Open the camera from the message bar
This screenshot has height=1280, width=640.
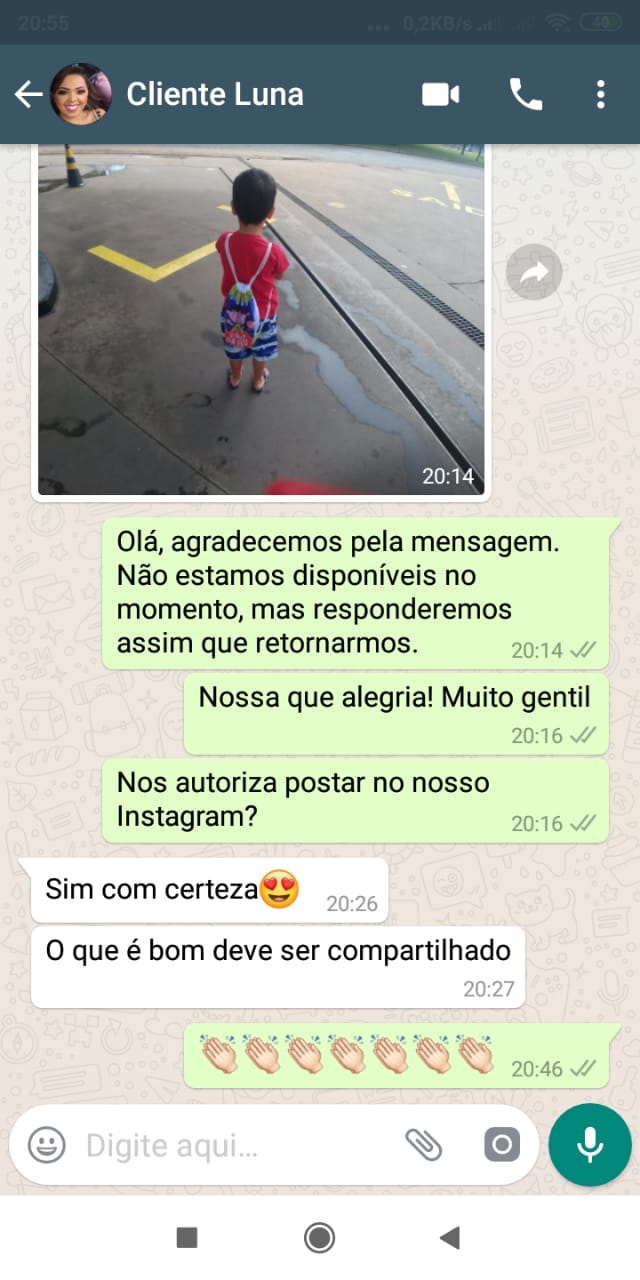[x=502, y=1145]
